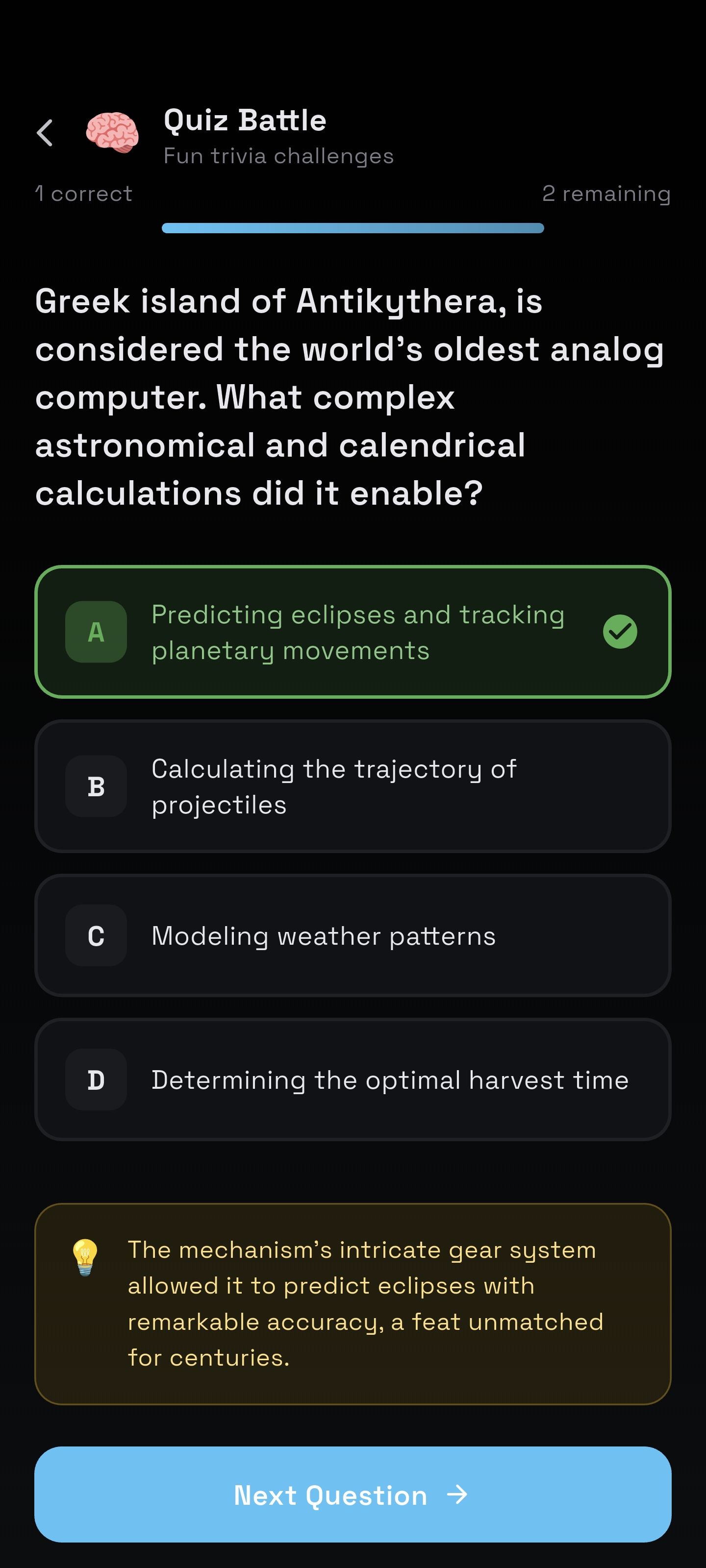Choose answer B about projectile trajectories
706x1568 pixels.
click(x=352, y=786)
